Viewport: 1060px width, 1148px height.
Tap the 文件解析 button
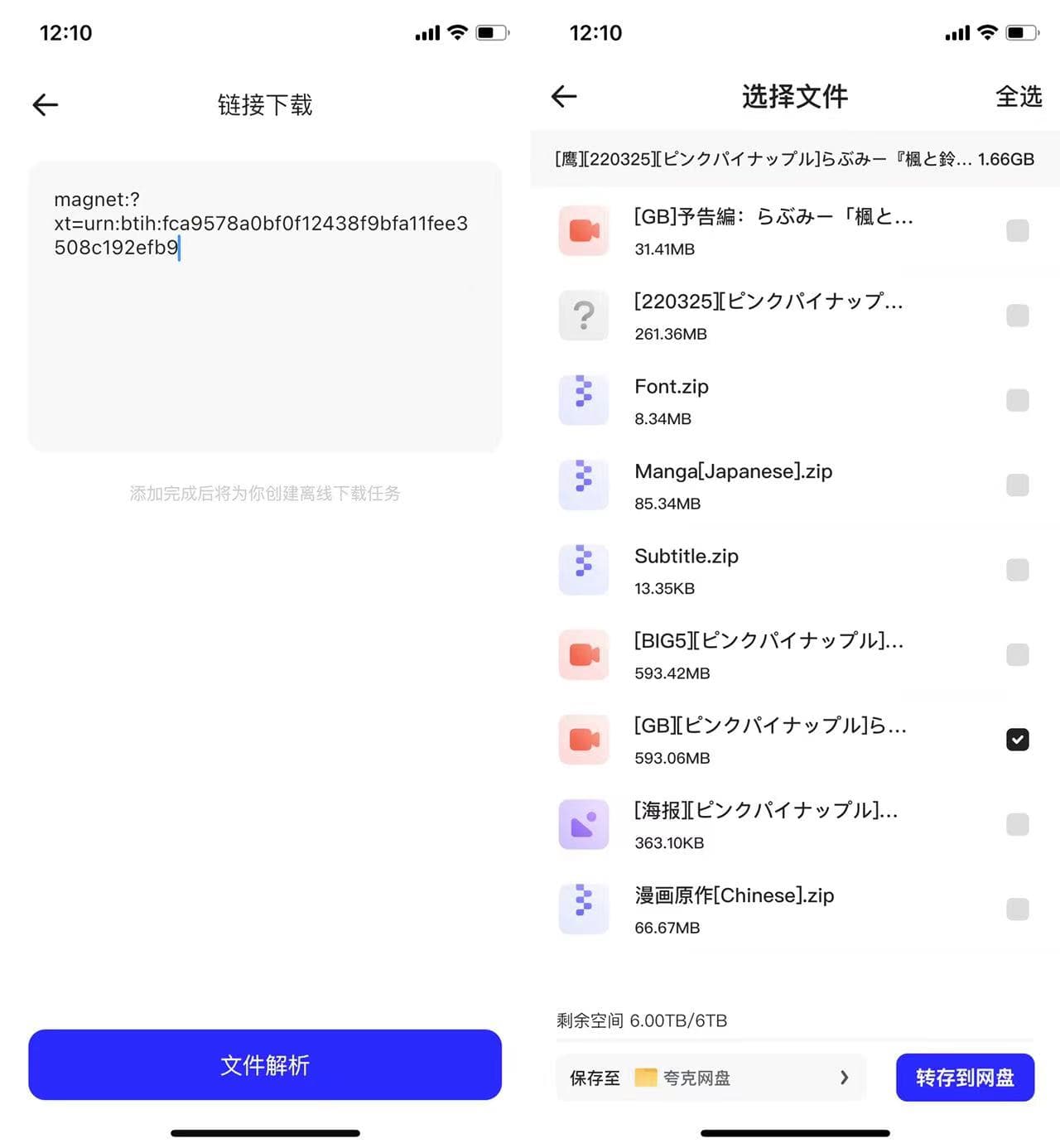click(265, 1064)
